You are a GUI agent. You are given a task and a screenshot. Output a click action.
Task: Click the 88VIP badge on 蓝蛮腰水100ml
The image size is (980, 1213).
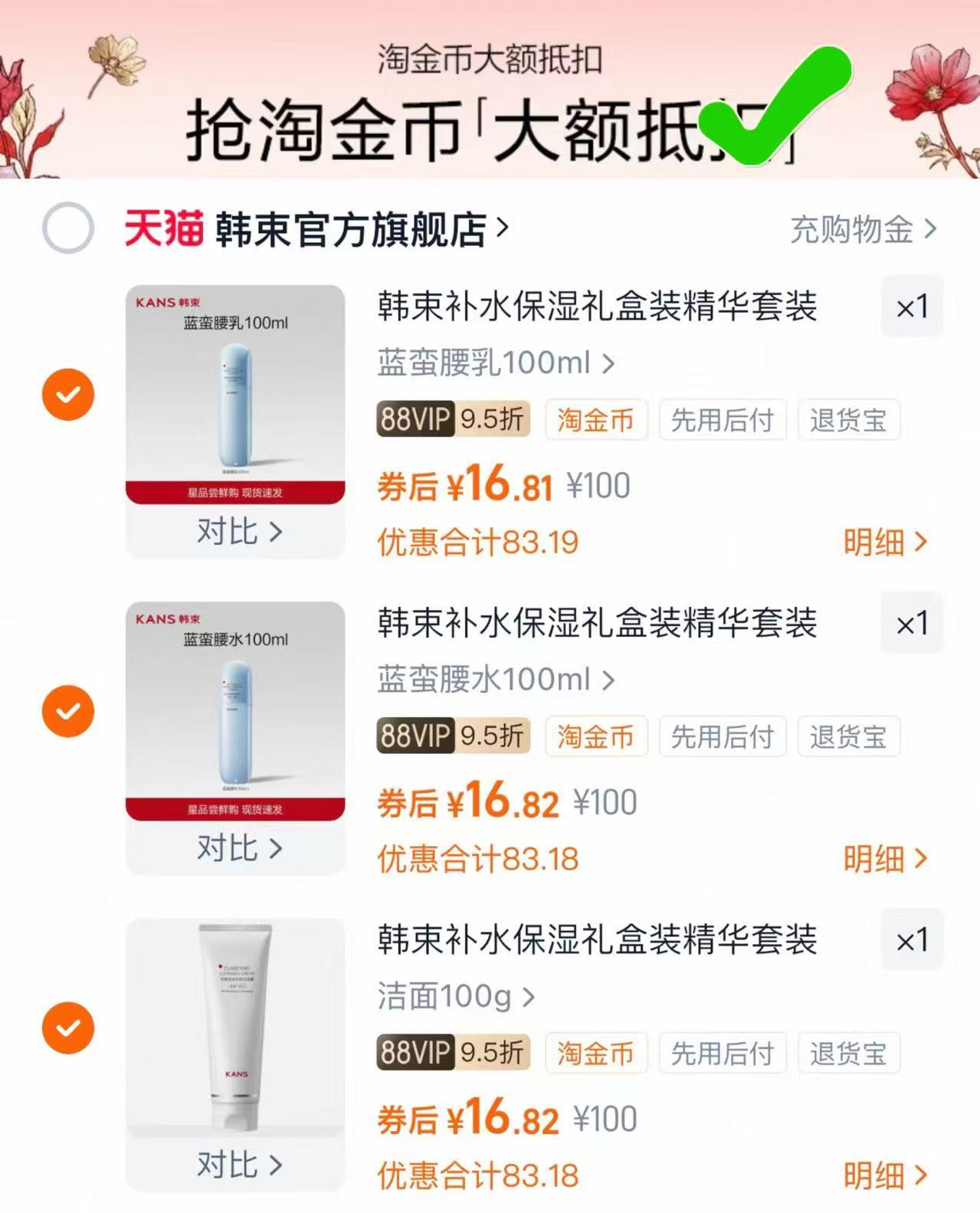tap(452, 737)
